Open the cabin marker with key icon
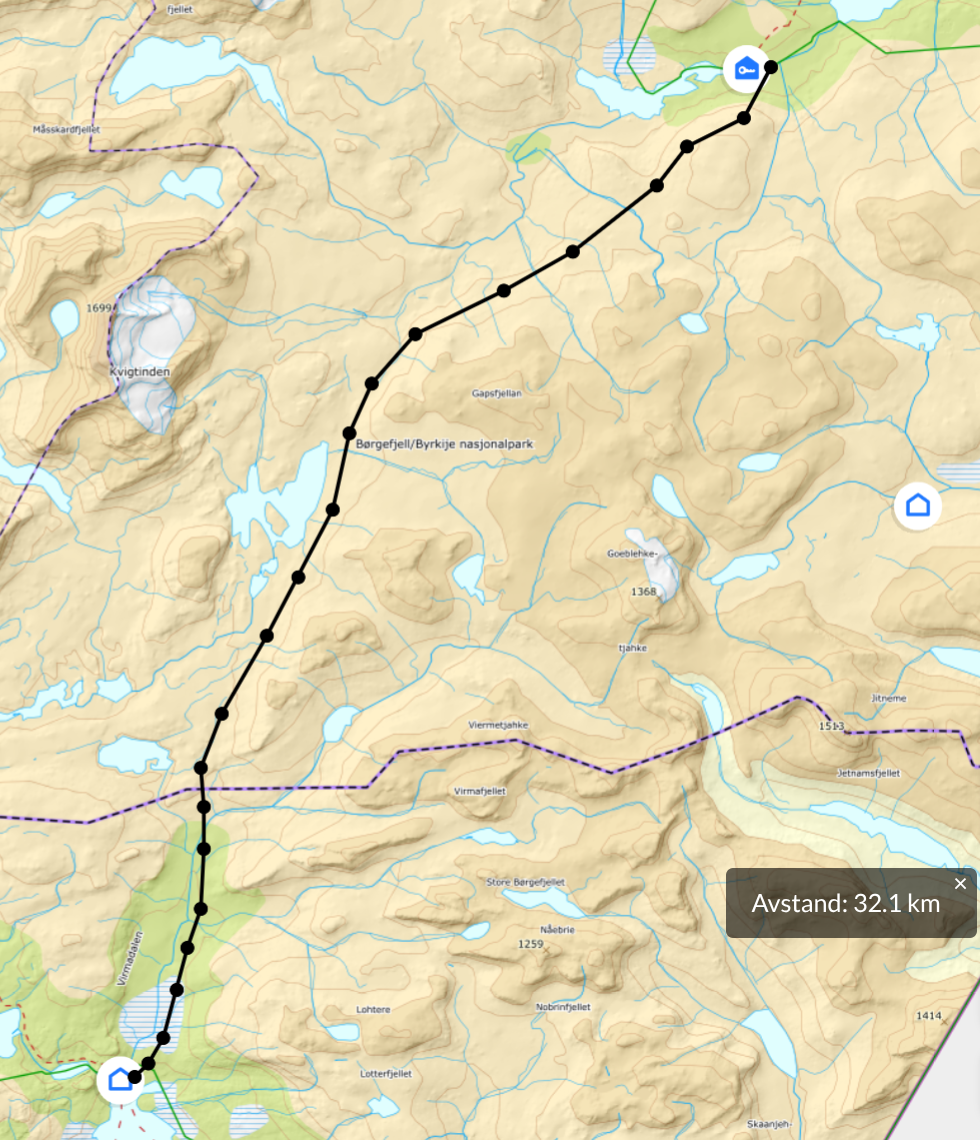The width and height of the screenshot is (980, 1140). (745, 69)
